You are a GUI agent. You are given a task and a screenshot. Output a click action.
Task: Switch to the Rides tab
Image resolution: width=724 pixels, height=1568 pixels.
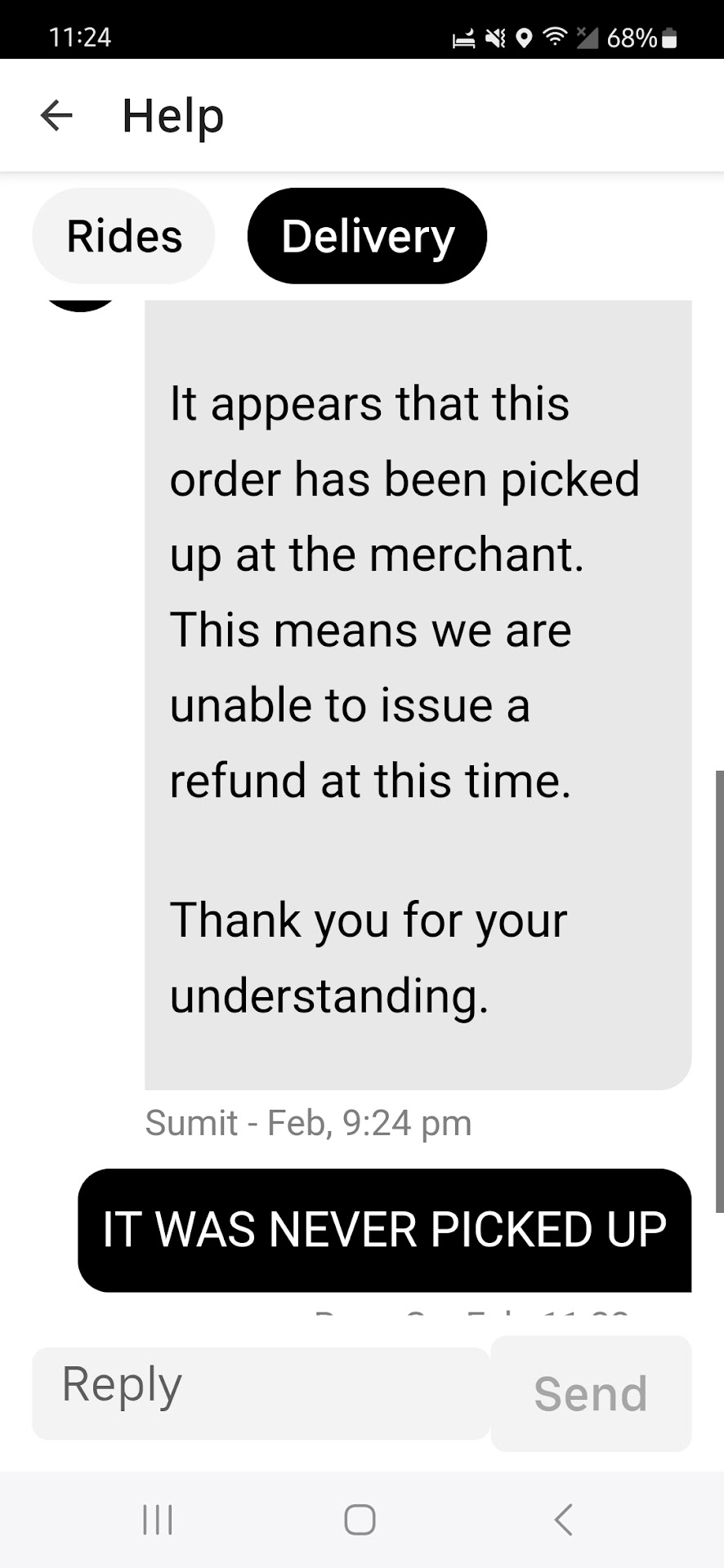(124, 236)
